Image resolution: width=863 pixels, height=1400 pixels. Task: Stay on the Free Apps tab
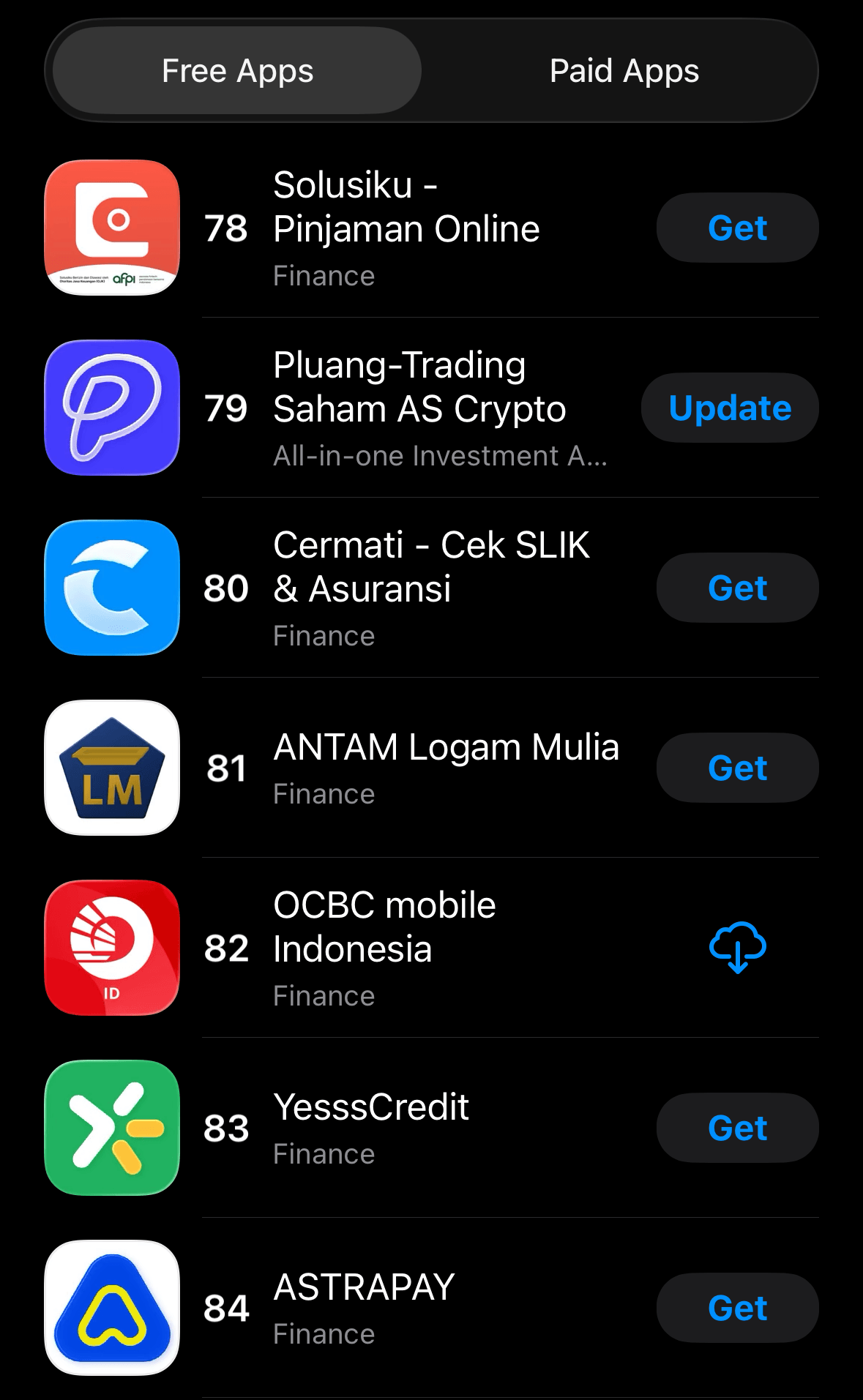[237, 70]
